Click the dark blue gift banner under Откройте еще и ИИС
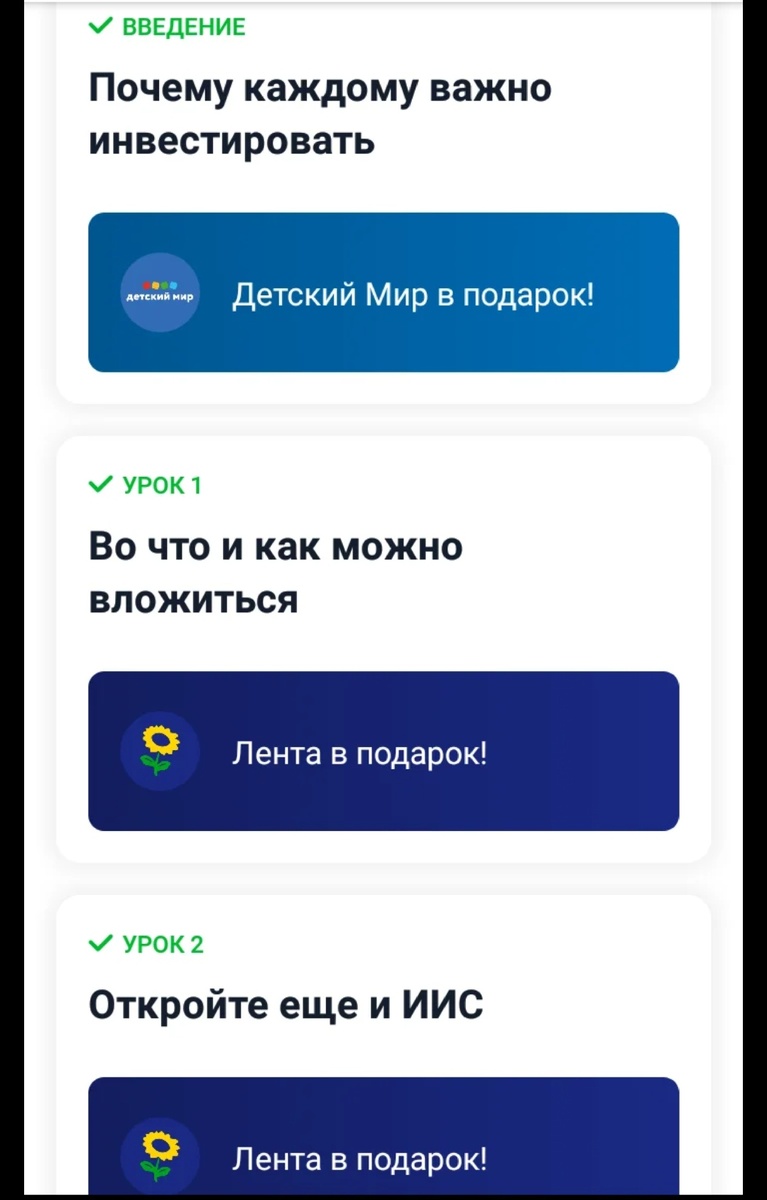Viewport: 767px width, 1200px height. (383, 1140)
